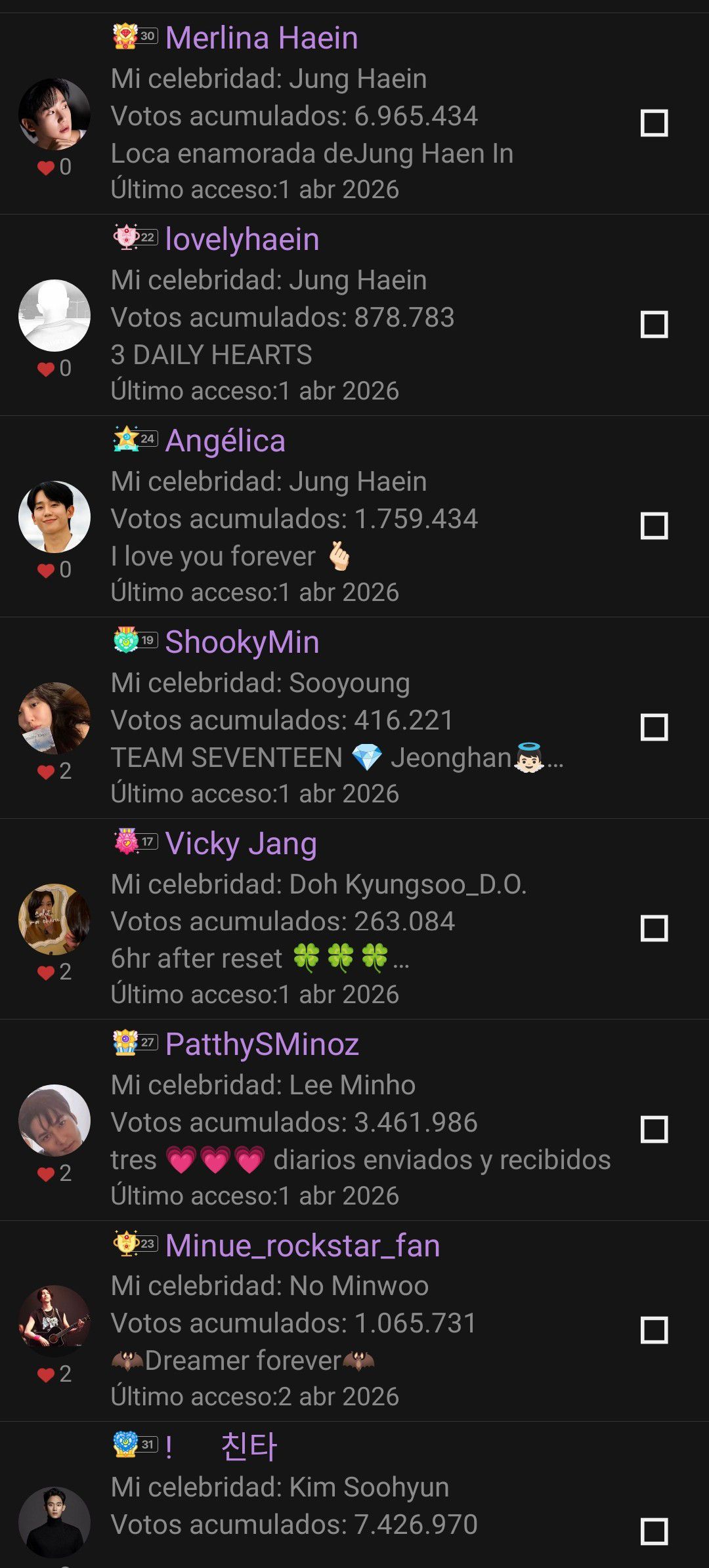Check the box for PatthySMinoz
709x1568 pixels.
click(654, 1129)
